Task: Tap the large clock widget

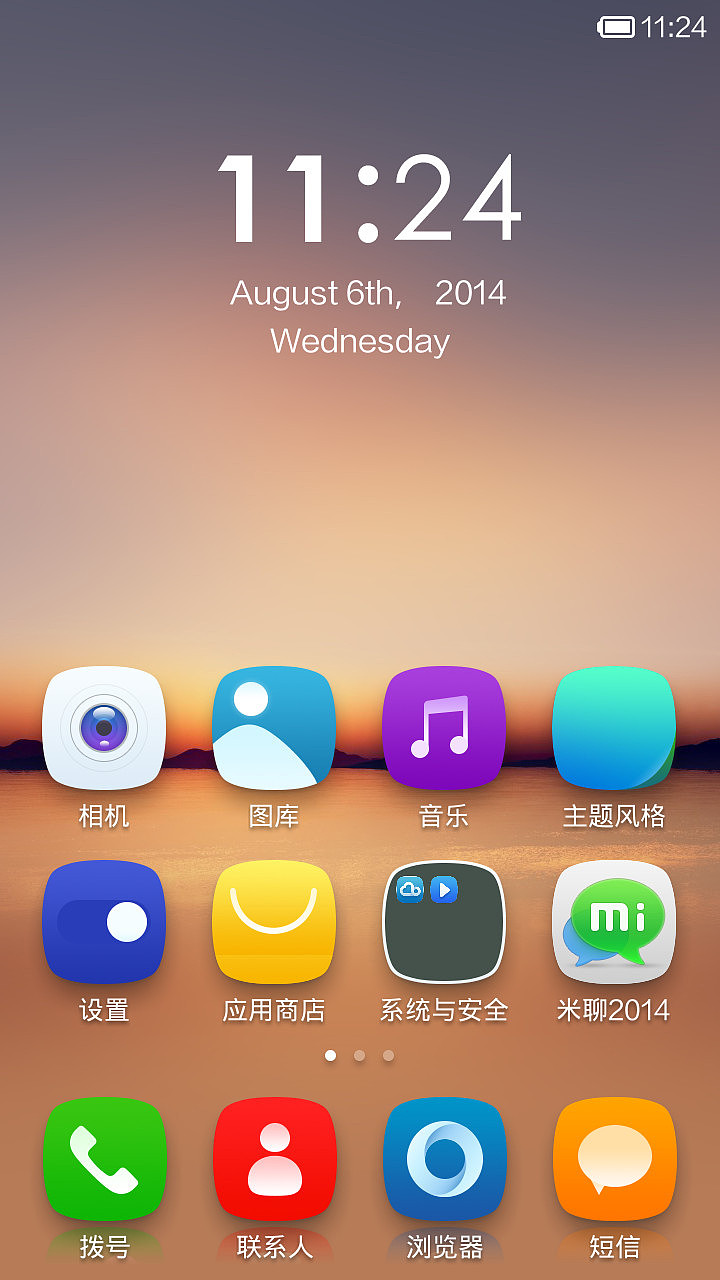Action: (368, 200)
